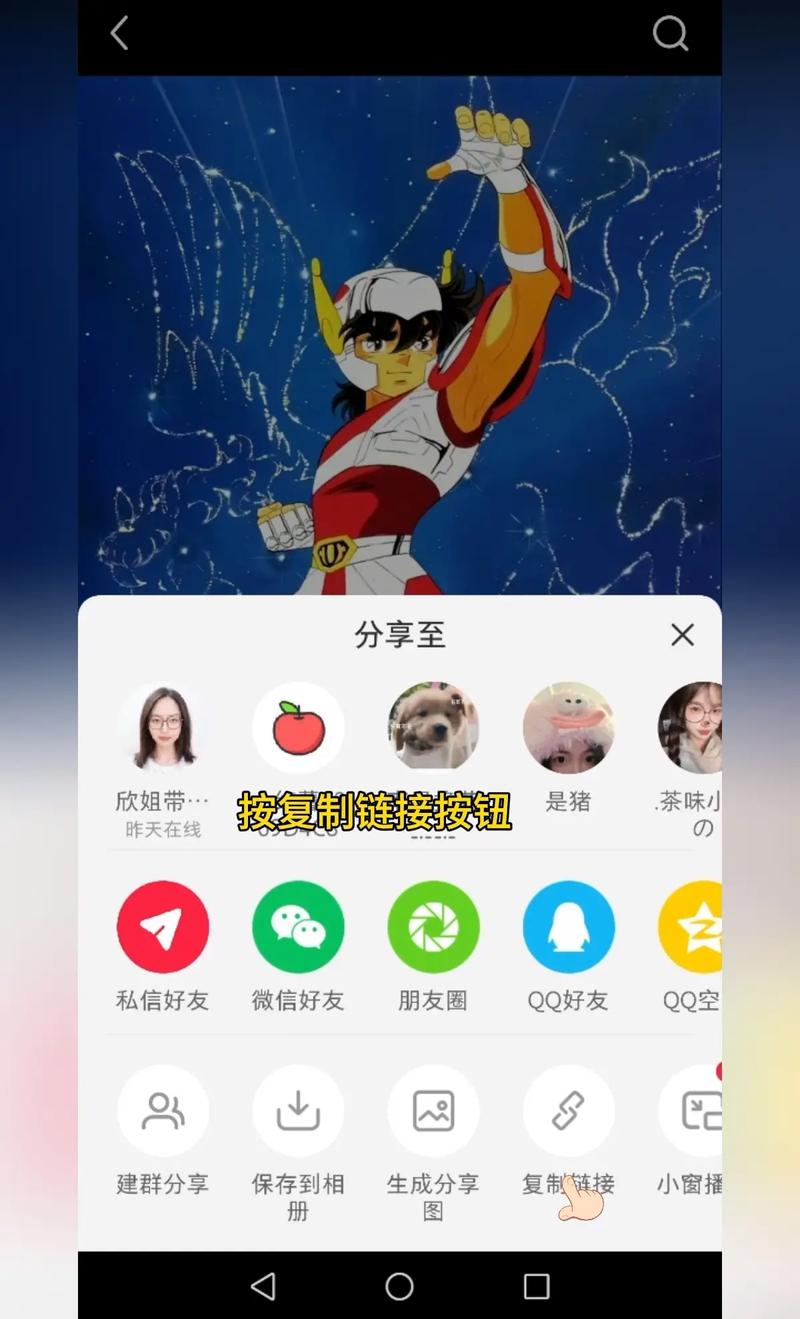The height and width of the screenshot is (1319, 800).
Task: Open recent apps from navigation bar
Action: click(x=536, y=1286)
